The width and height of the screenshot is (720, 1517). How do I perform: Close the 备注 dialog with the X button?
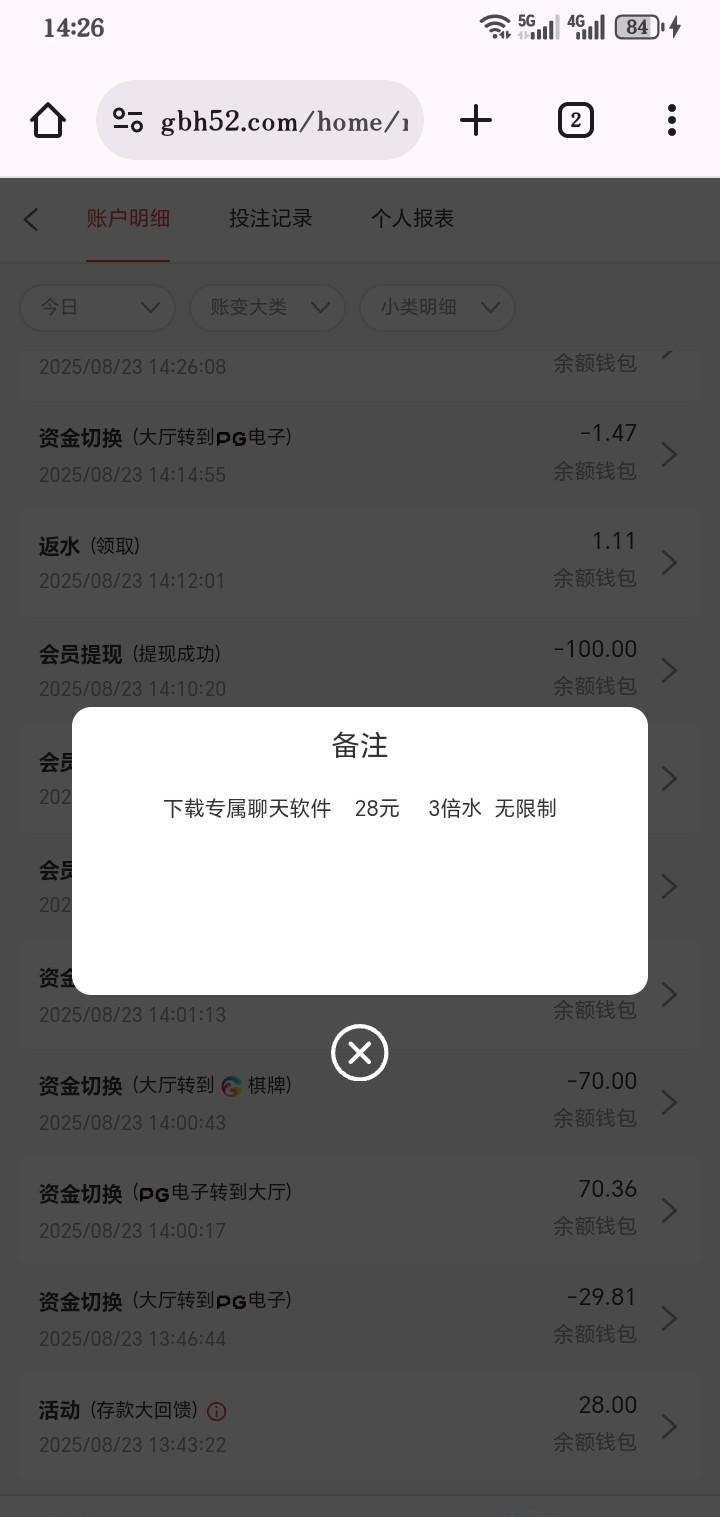(359, 1053)
